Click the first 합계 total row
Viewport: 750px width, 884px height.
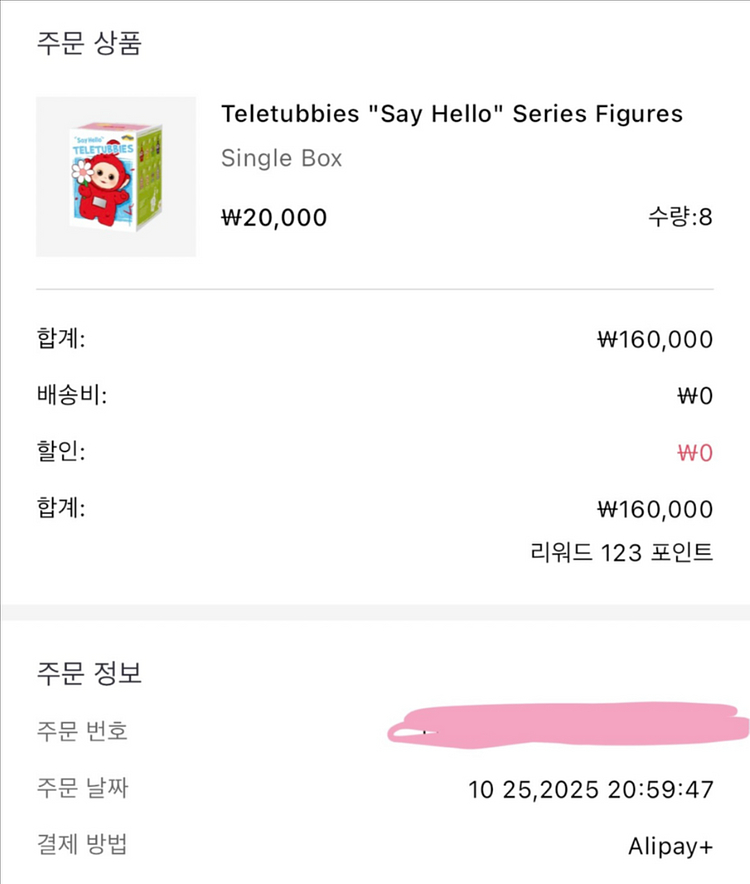(x=55, y=339)
